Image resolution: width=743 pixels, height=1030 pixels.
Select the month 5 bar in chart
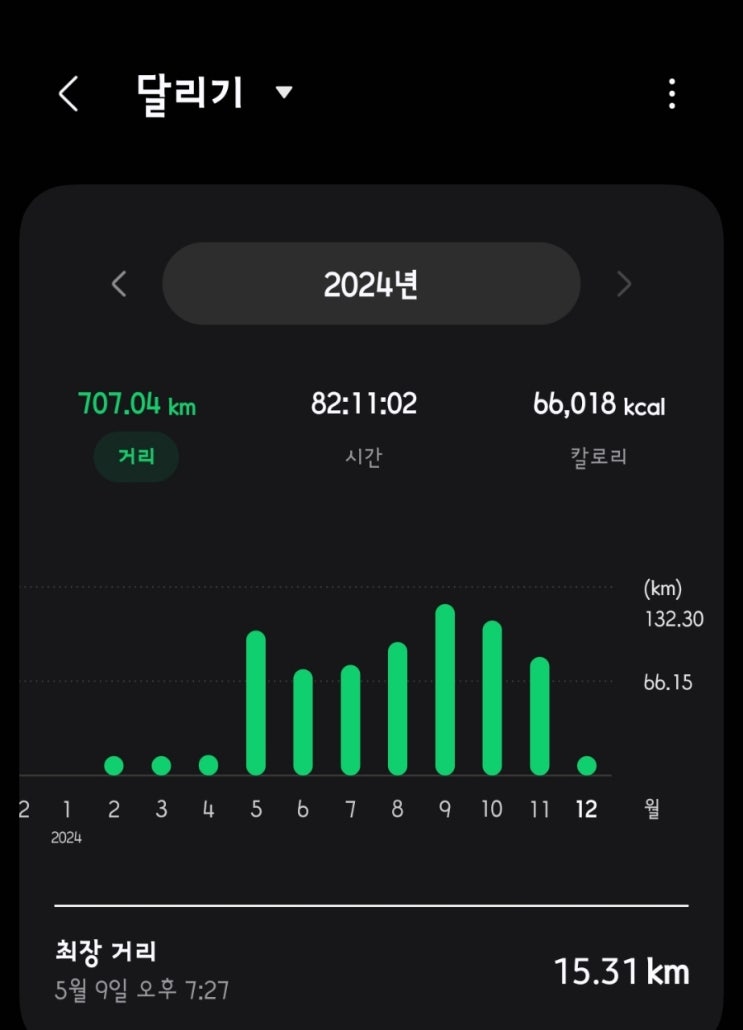click(256, 702)
